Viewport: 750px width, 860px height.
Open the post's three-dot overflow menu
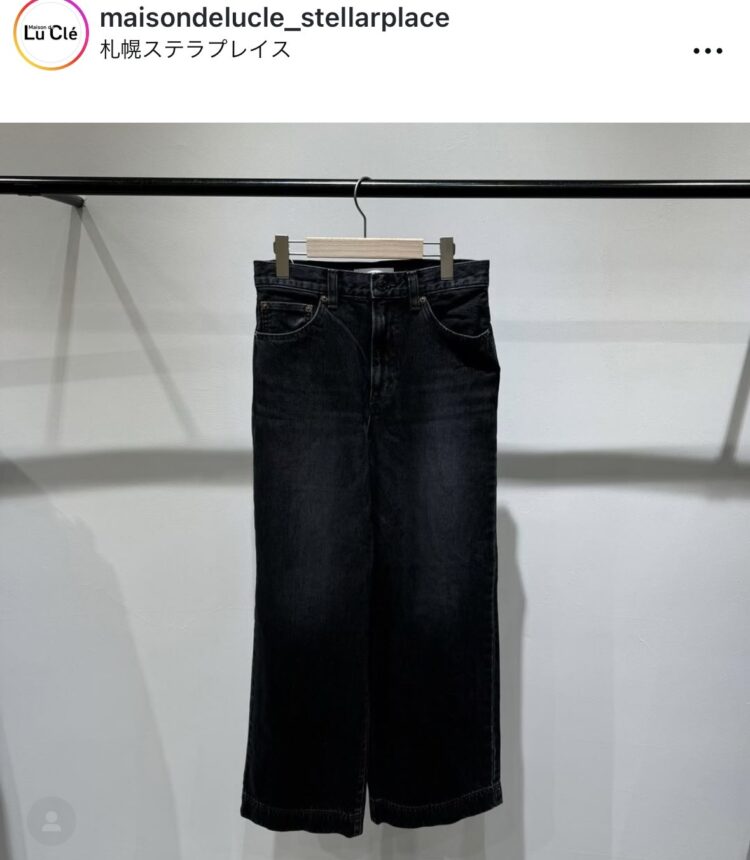click(707, 51)
